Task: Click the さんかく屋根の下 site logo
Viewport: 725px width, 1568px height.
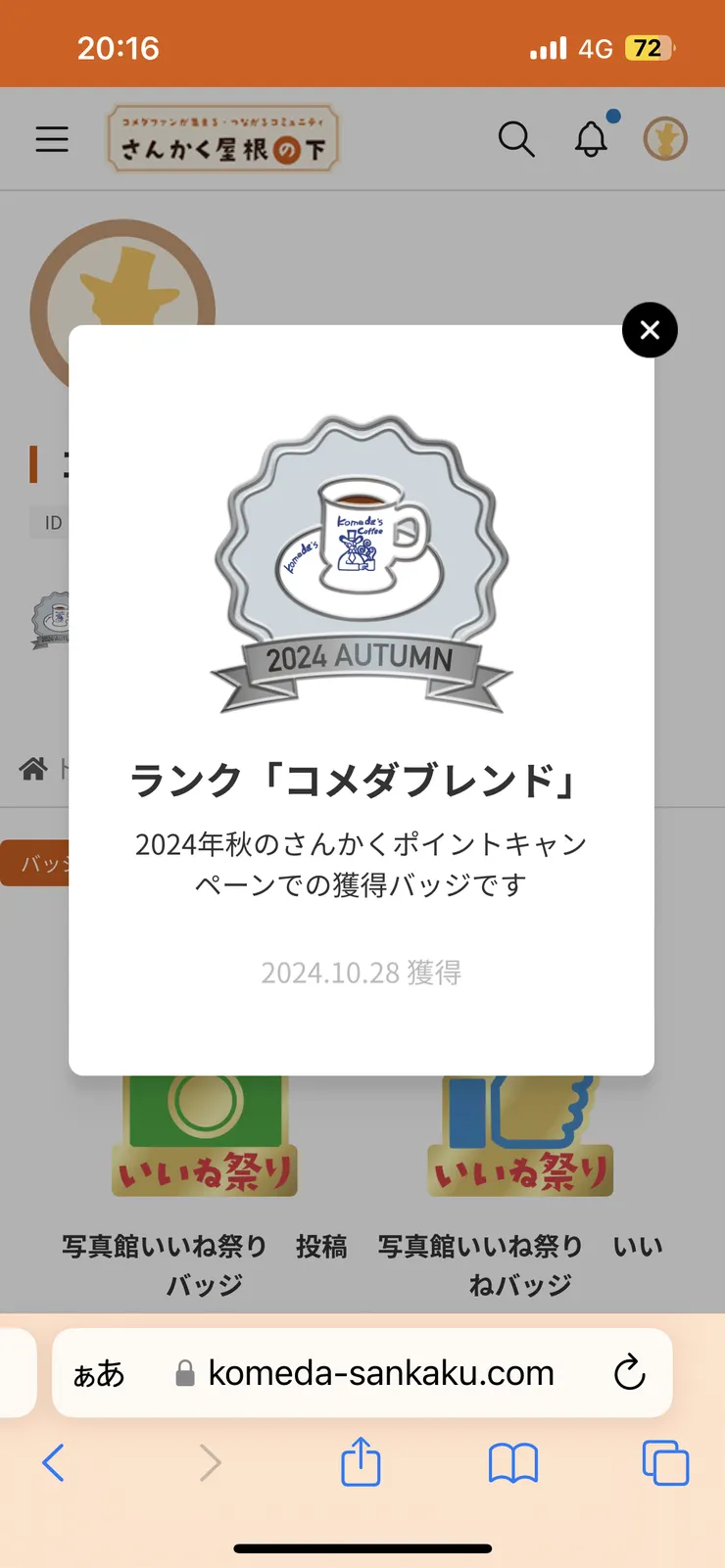Action: click(223, 139)
